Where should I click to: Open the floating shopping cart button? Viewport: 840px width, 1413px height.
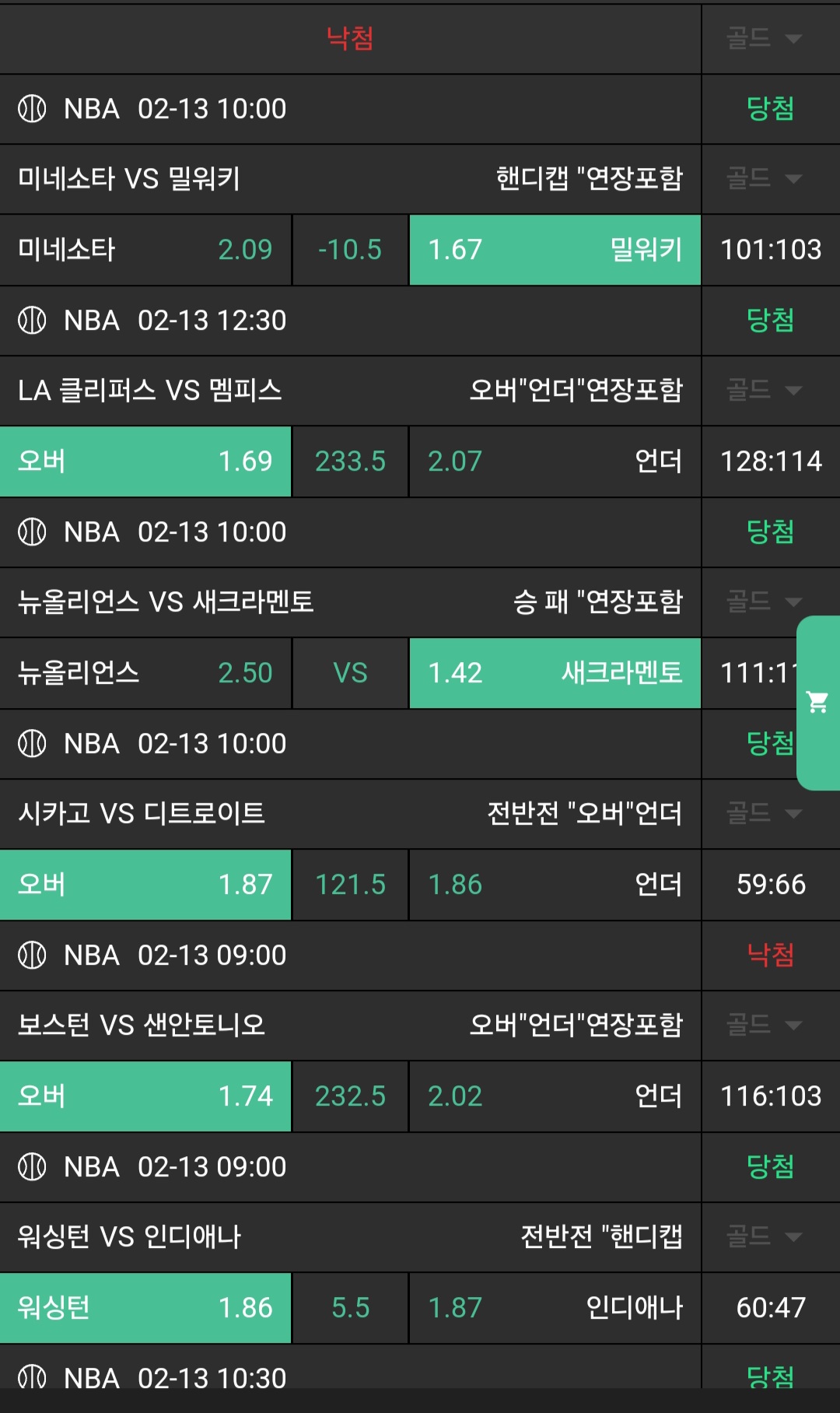(x=817, y=703)
